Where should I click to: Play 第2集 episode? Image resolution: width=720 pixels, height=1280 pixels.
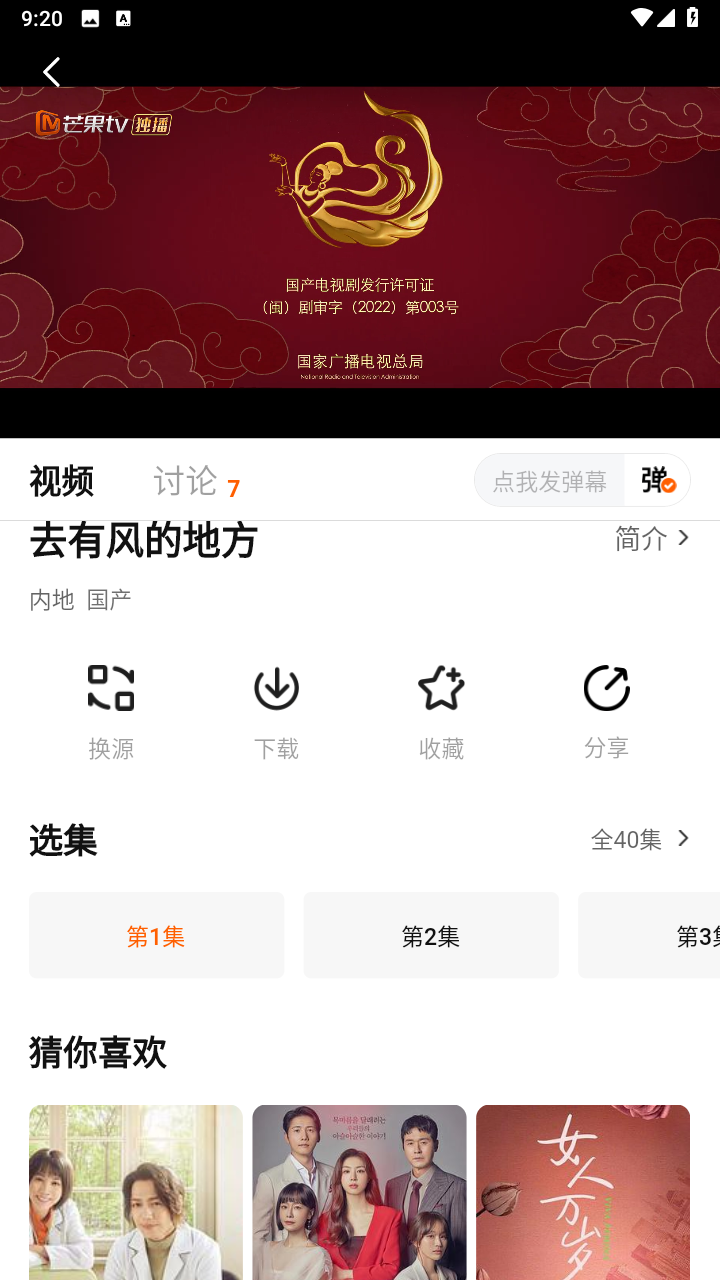click(430, 934)
